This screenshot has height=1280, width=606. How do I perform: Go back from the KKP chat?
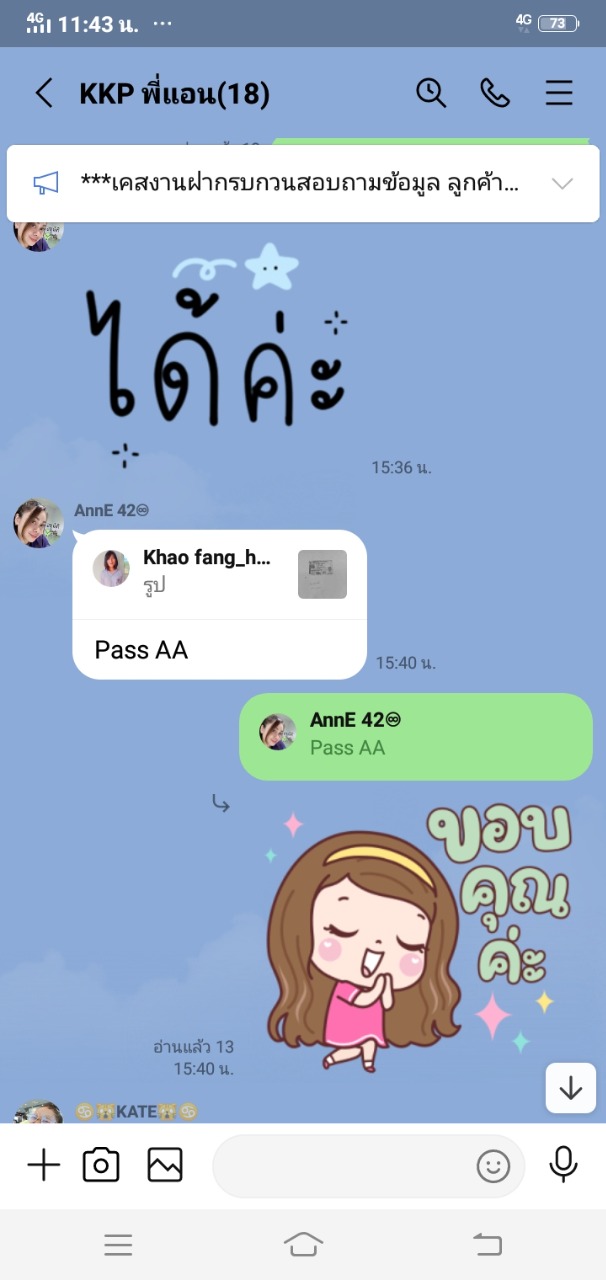[43, 93]
